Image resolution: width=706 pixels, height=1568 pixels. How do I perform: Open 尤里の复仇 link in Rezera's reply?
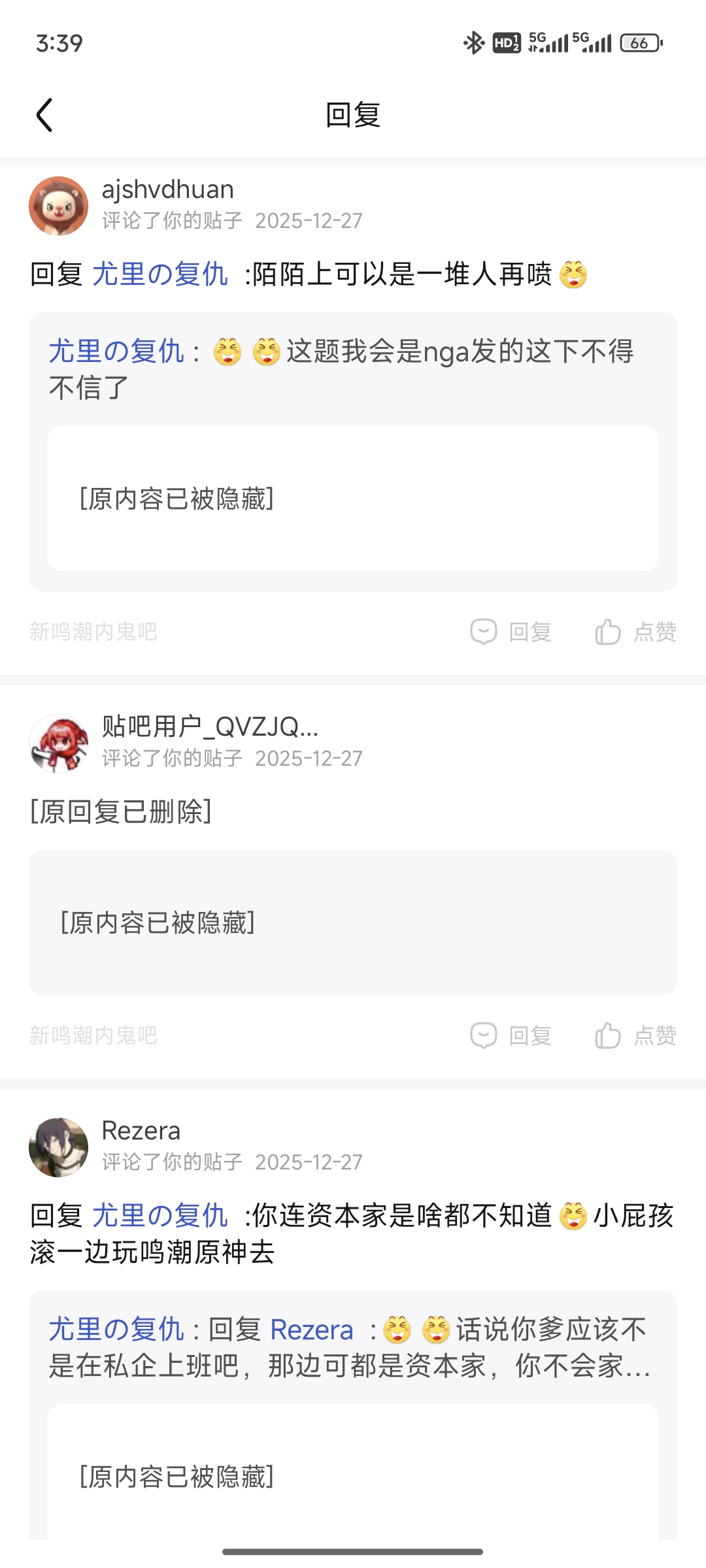[x=160, y=1216]
